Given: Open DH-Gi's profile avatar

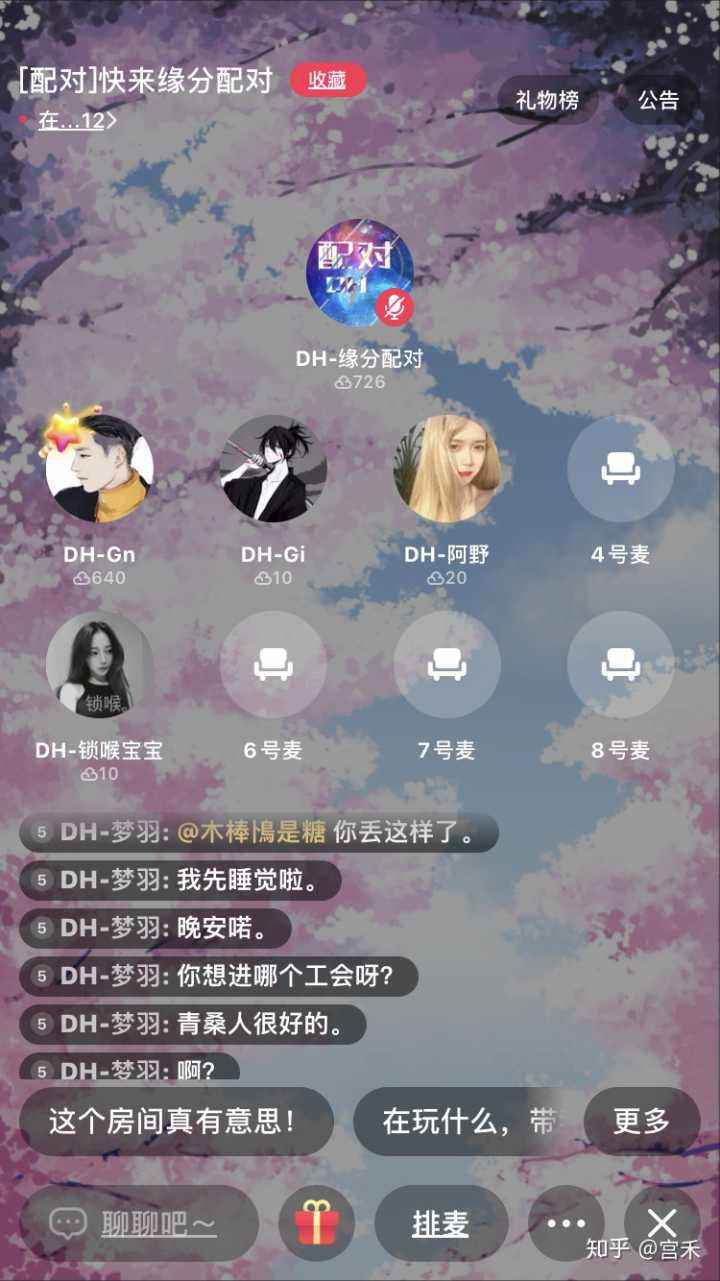Looking at the screenshot, I should click(273, 469).
